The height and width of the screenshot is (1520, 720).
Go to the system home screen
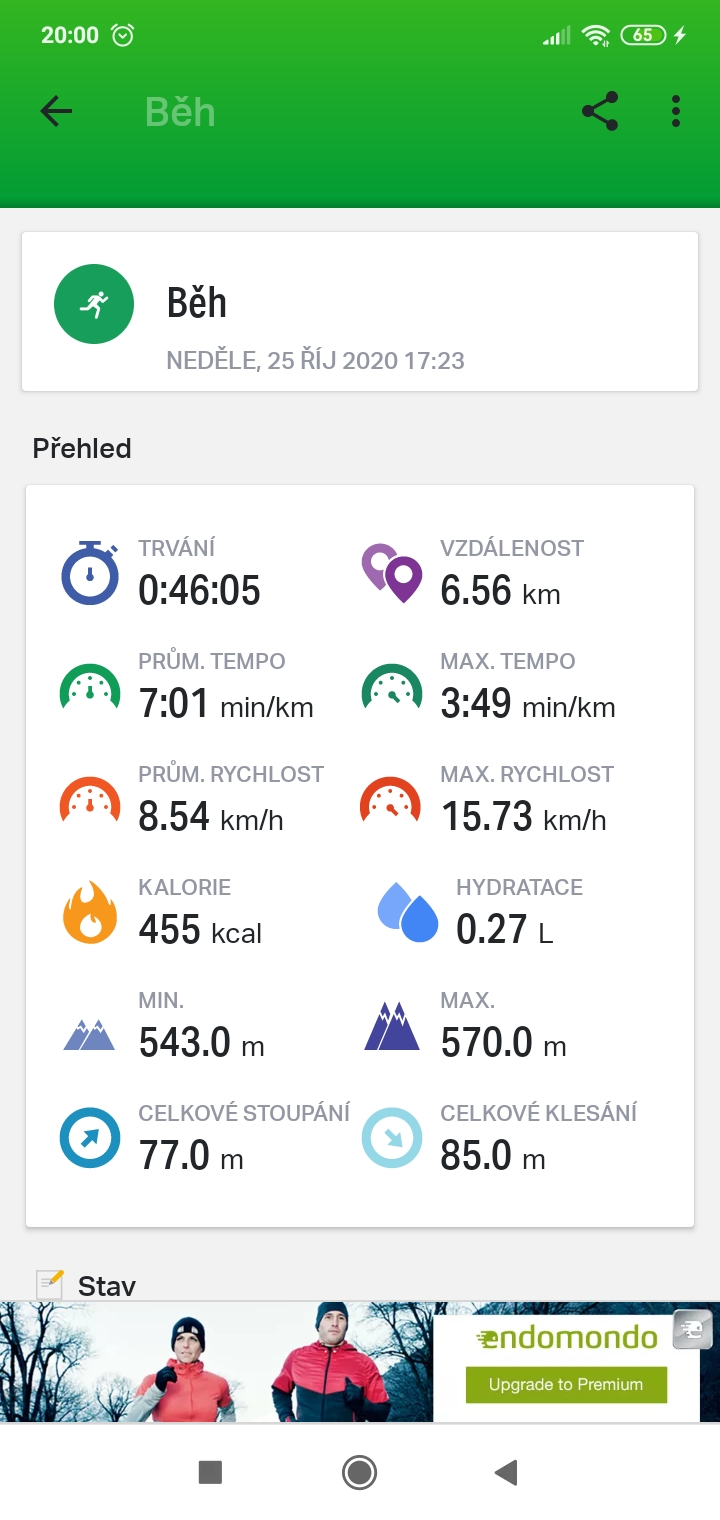359,1472
